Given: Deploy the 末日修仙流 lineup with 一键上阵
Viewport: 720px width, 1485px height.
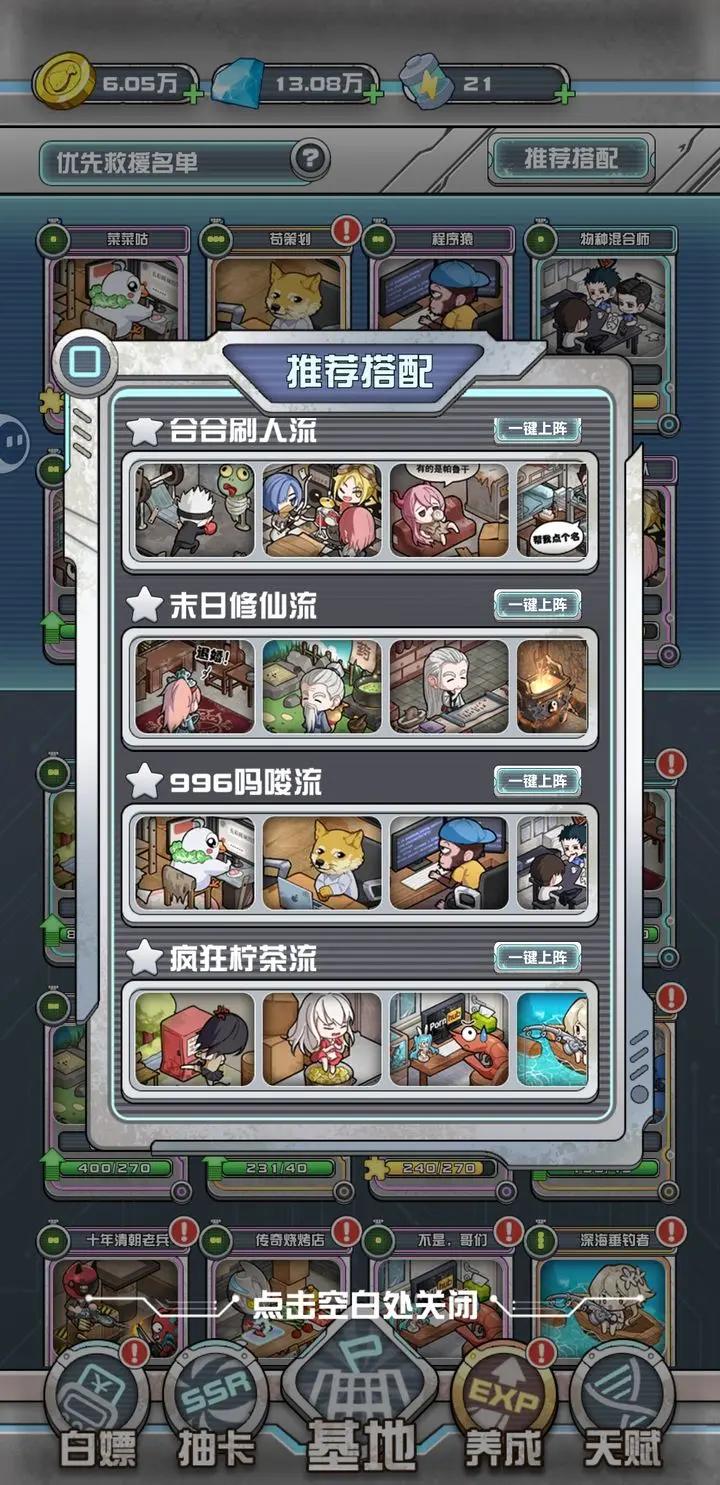Looking at the screenshot, I should tap(538, 605).
